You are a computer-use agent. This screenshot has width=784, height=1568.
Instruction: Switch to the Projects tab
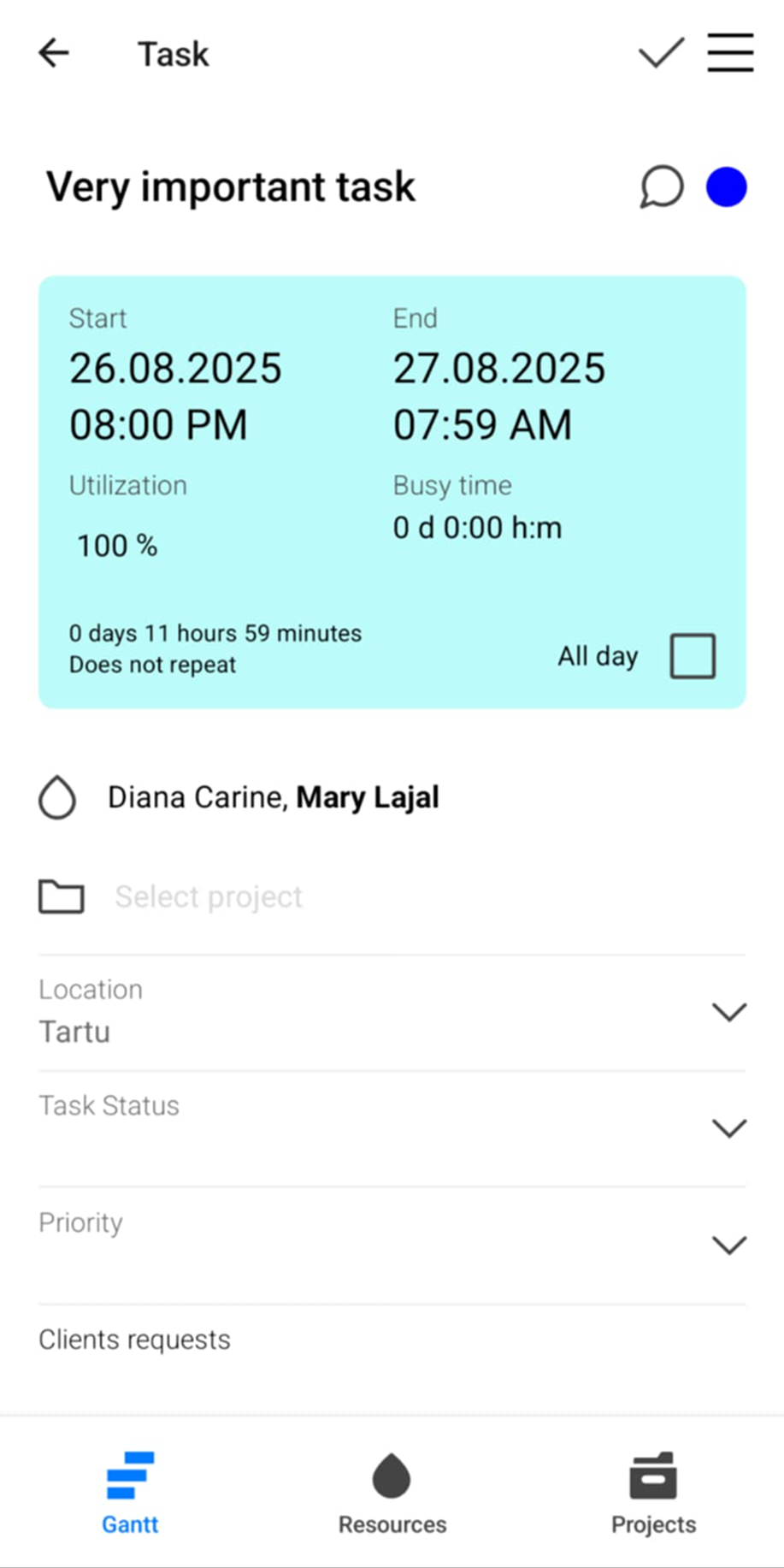coord(653,1493)
